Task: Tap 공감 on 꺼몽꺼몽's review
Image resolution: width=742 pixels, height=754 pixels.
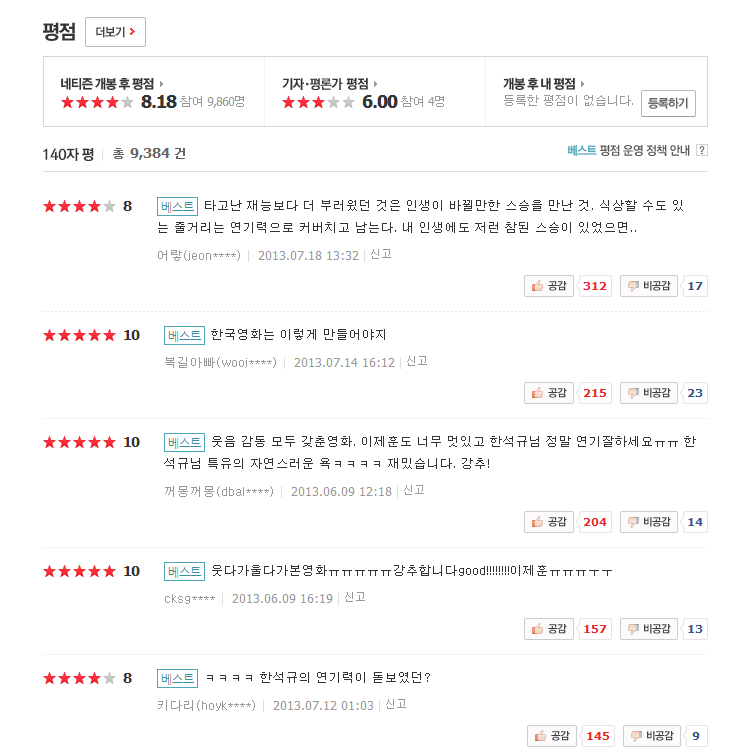Action: [x=549, y=522]
